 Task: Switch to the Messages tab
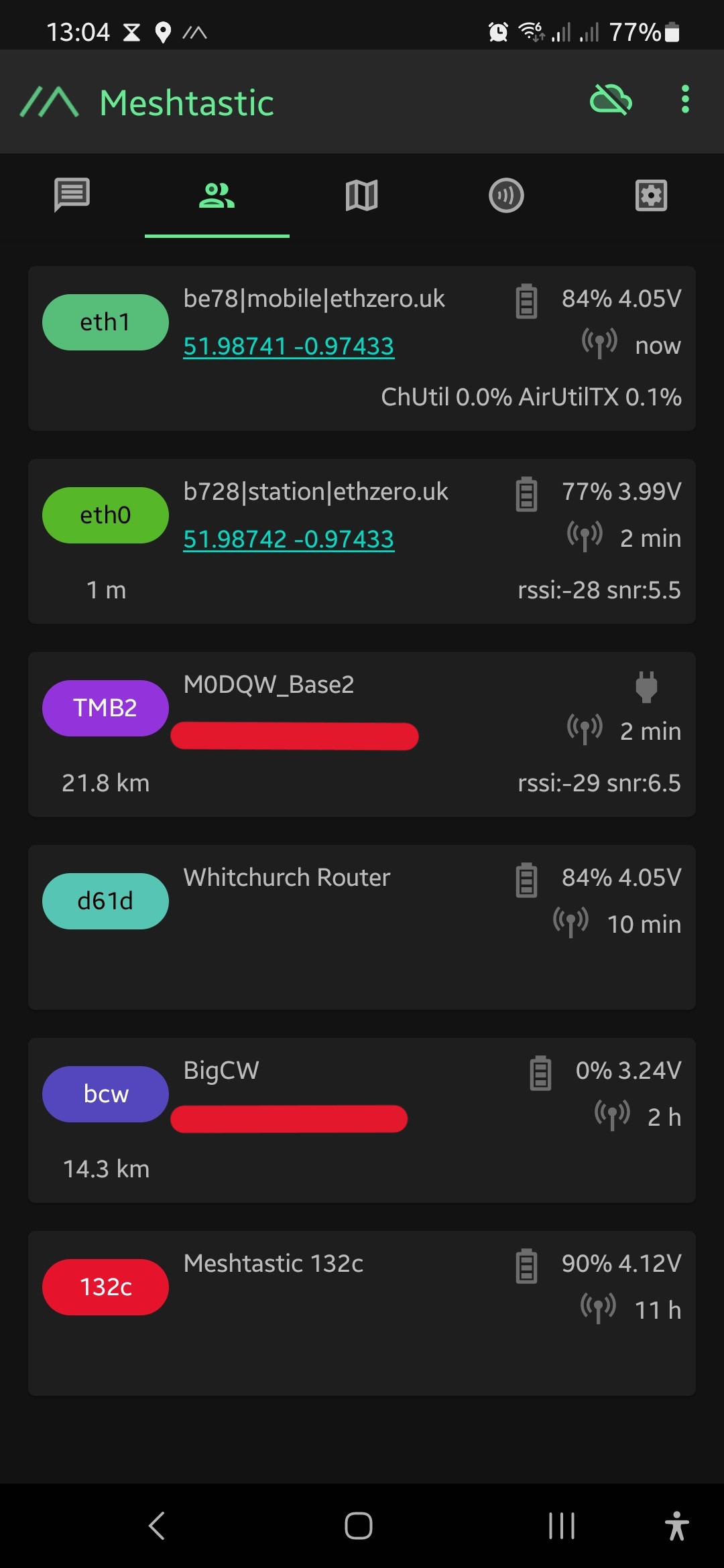pos(72,195)
